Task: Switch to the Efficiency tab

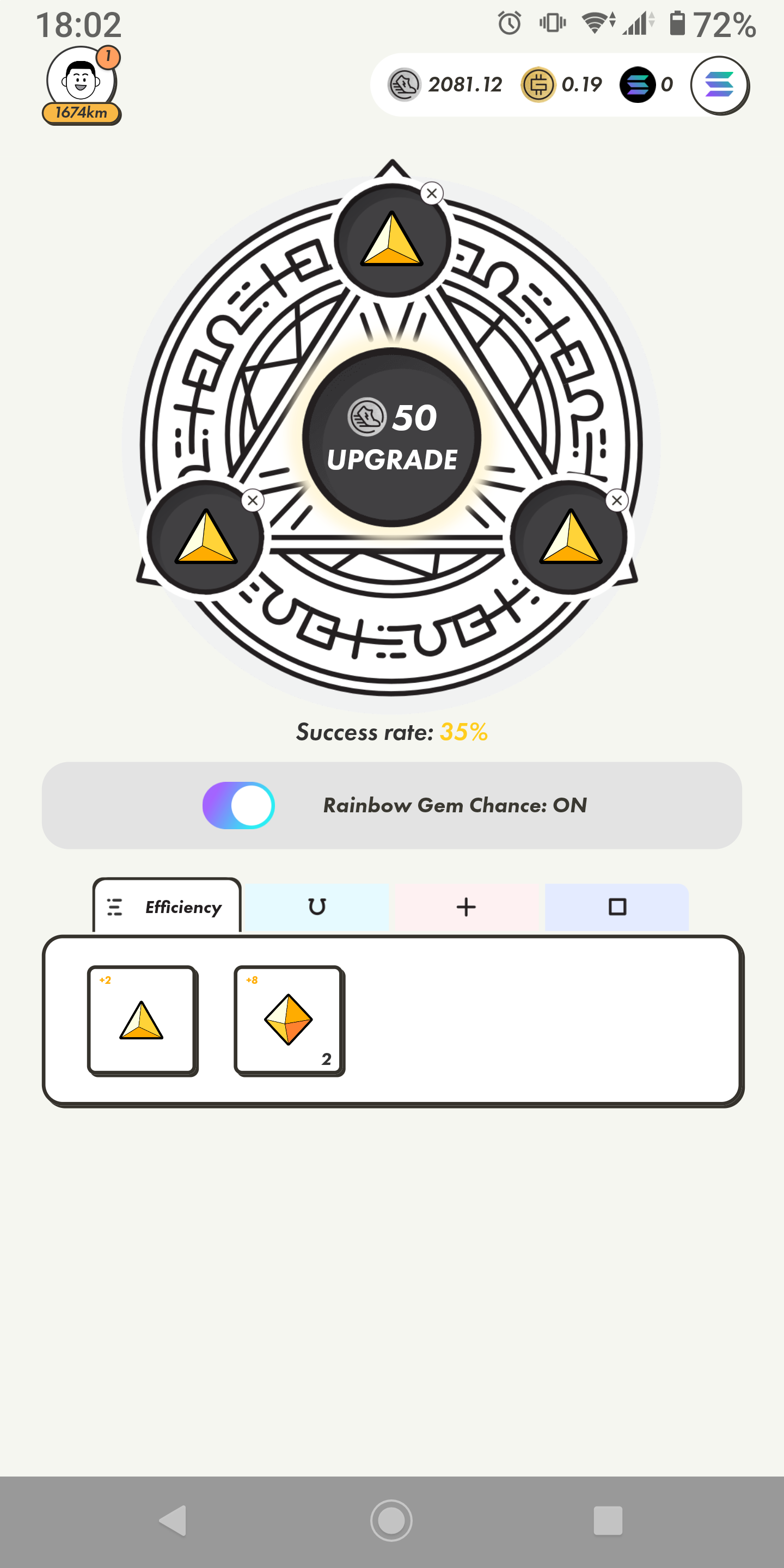Action: [167, 906]
